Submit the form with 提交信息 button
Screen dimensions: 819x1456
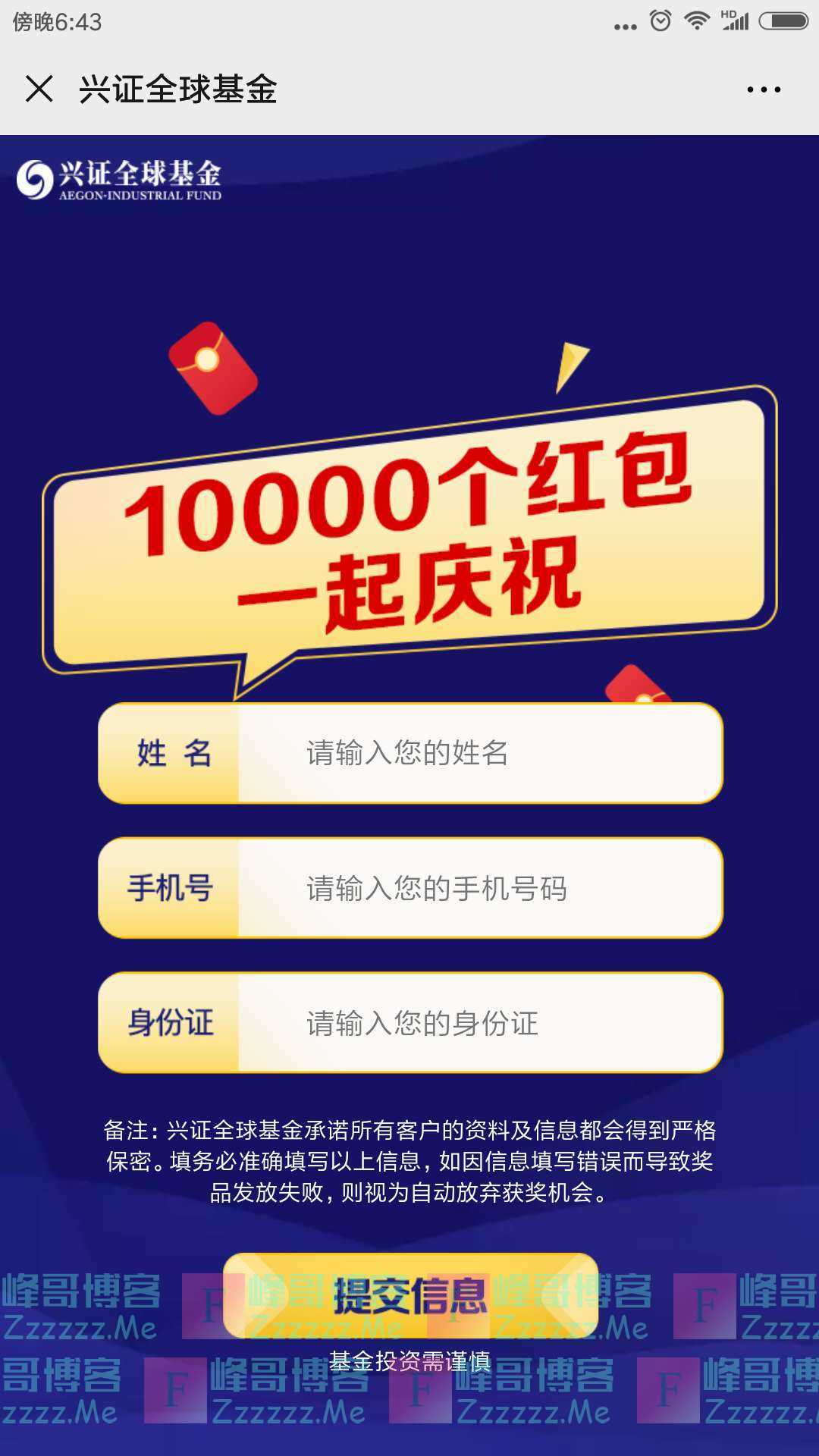(410, 1295)
